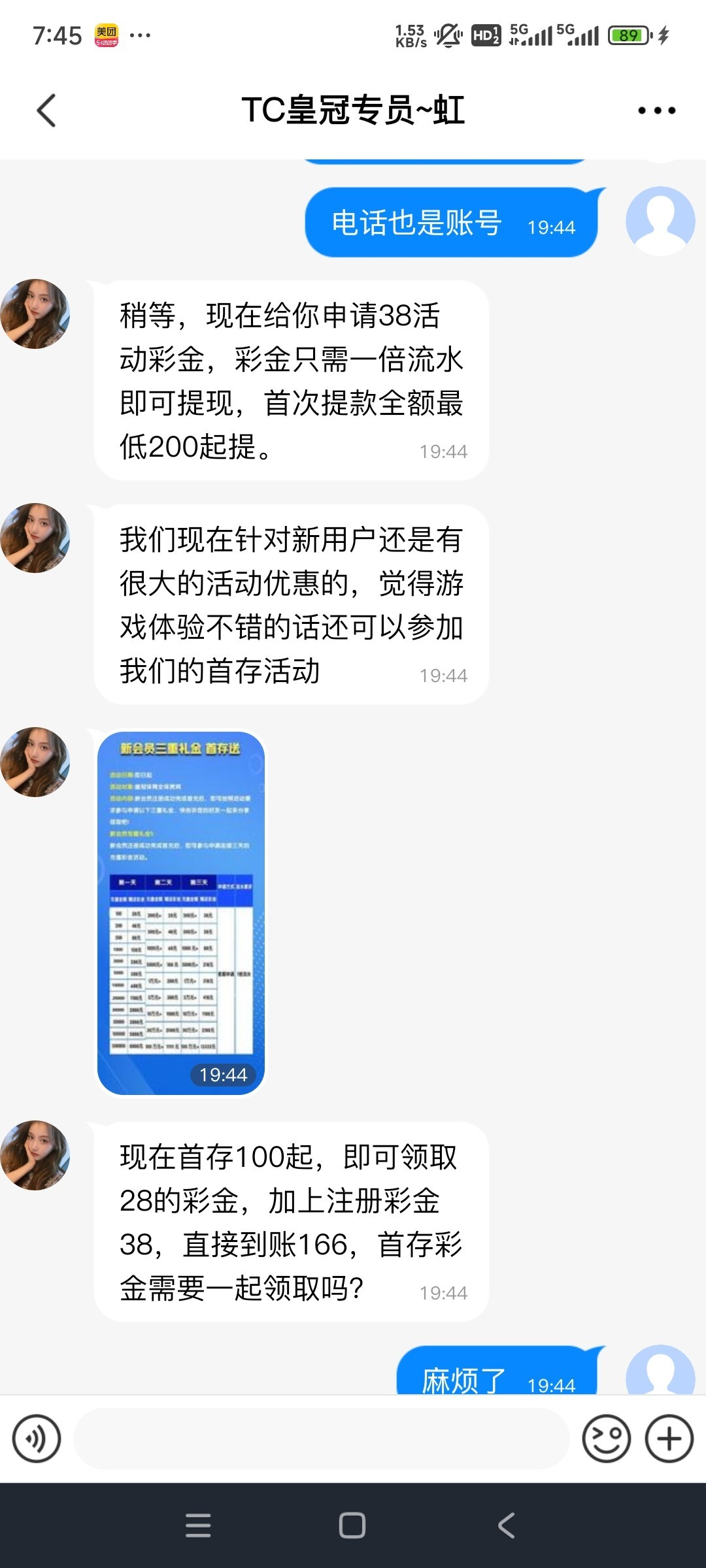Screen dimensions: 706x1568
Task: Open my own avatar beside 电话也是账号
Action: point(660,221)
